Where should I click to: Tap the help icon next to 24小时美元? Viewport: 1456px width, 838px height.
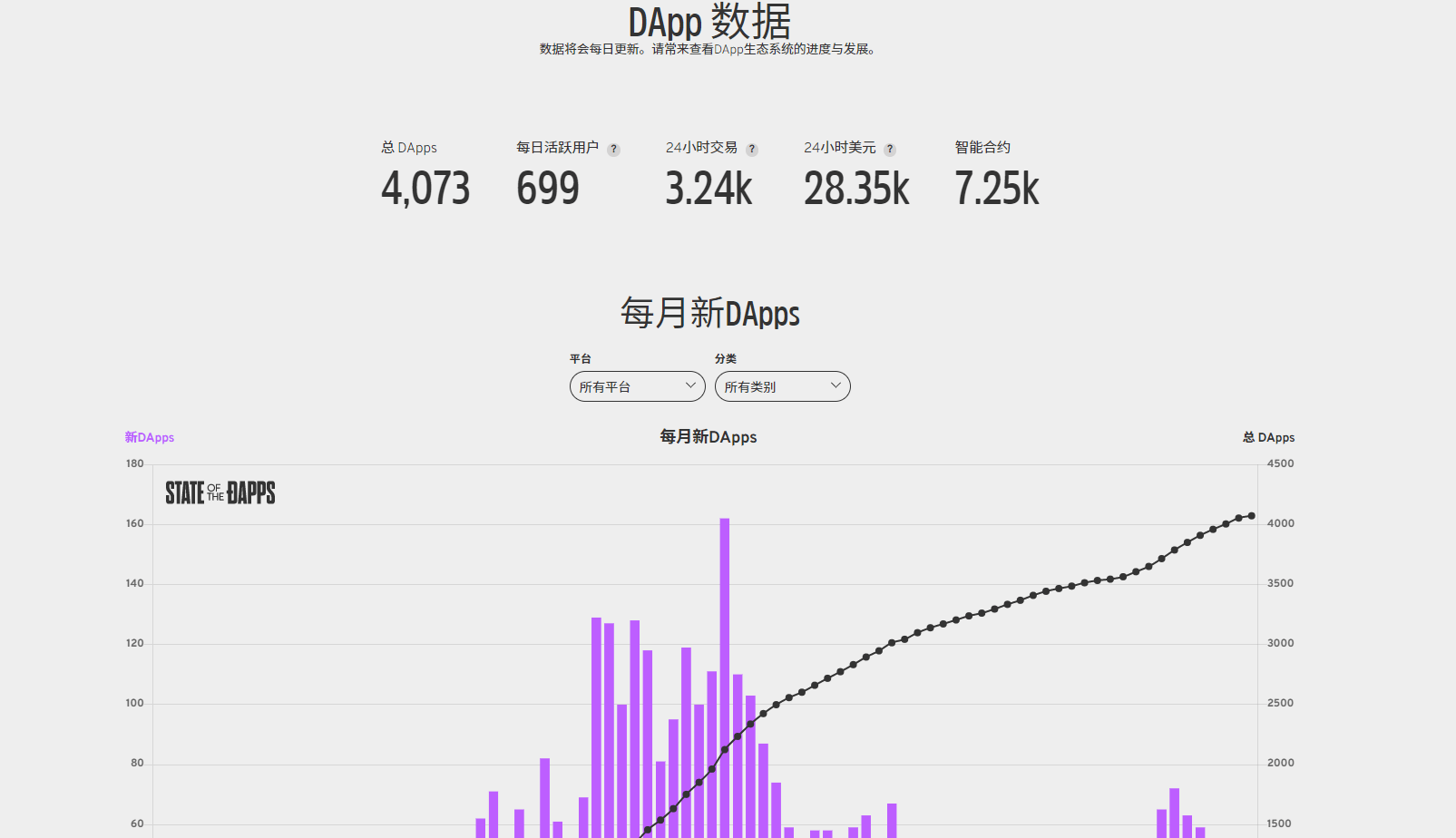(x=890, y=150)
